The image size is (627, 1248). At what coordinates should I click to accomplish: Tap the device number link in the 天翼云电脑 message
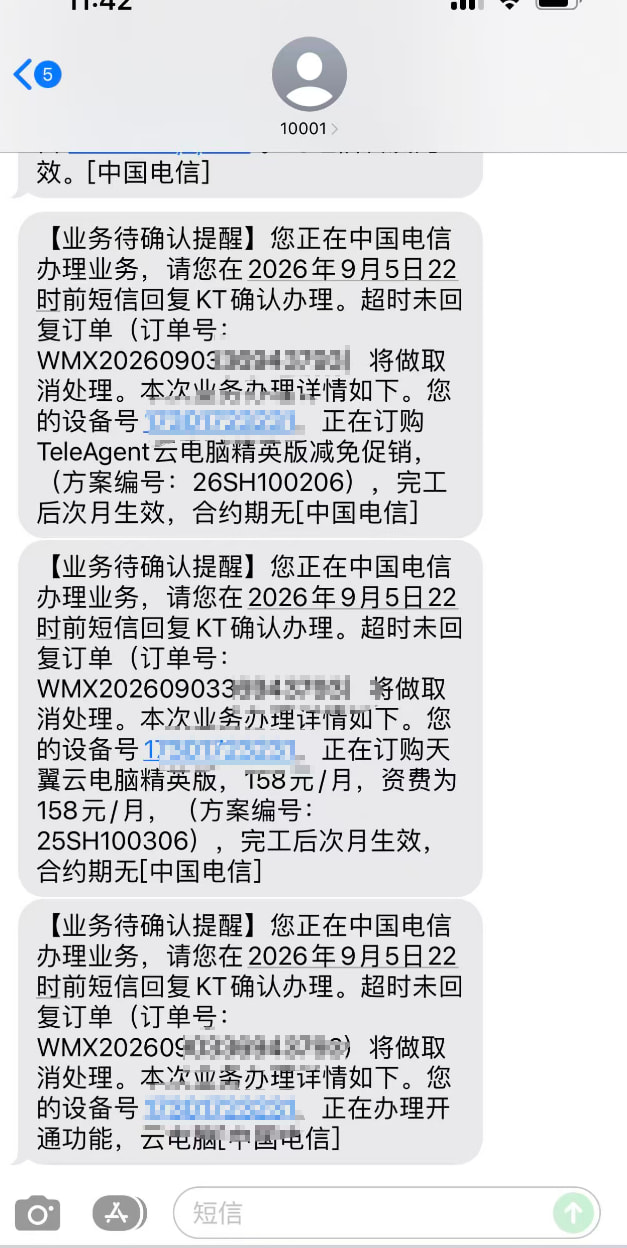tap(224, 749)
